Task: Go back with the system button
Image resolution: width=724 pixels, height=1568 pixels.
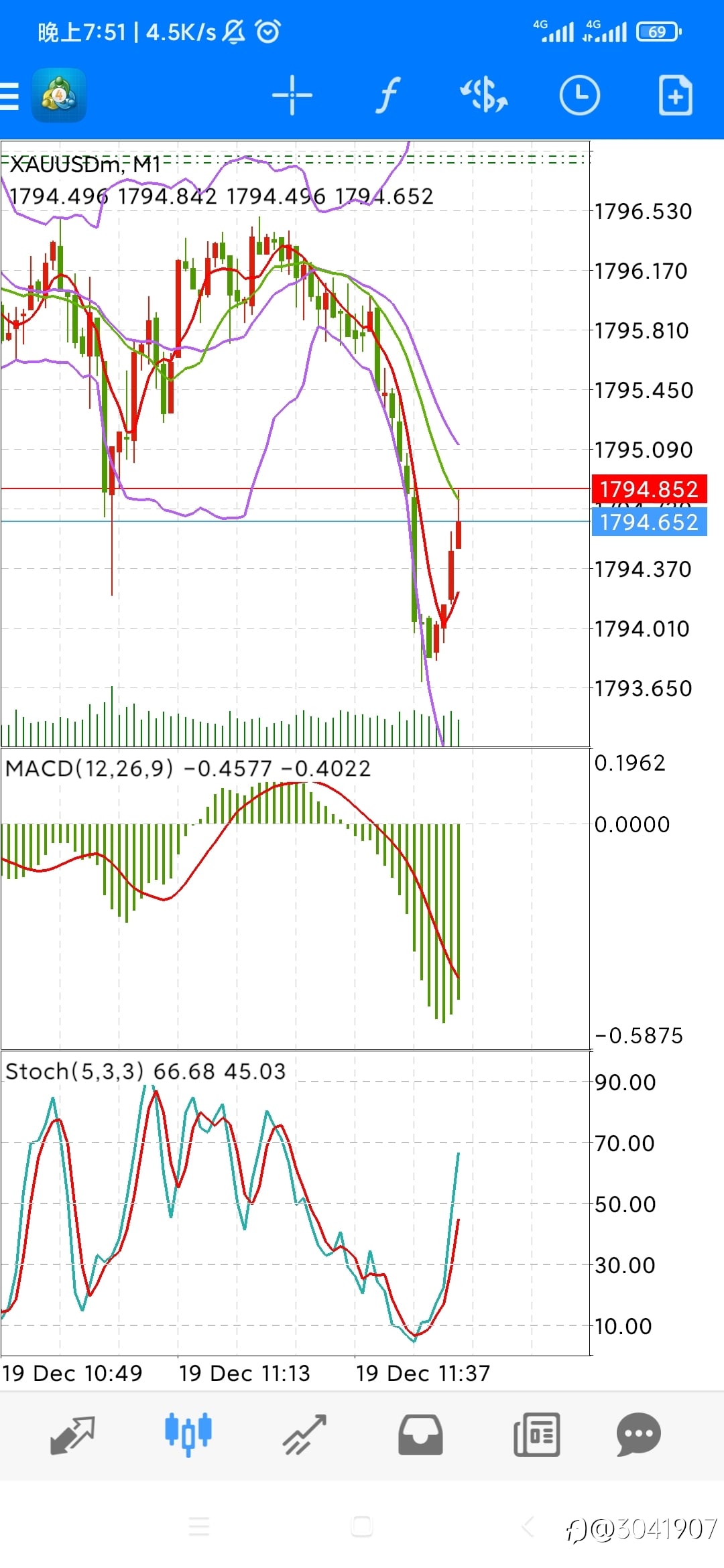Action: tap(528, 1527)
